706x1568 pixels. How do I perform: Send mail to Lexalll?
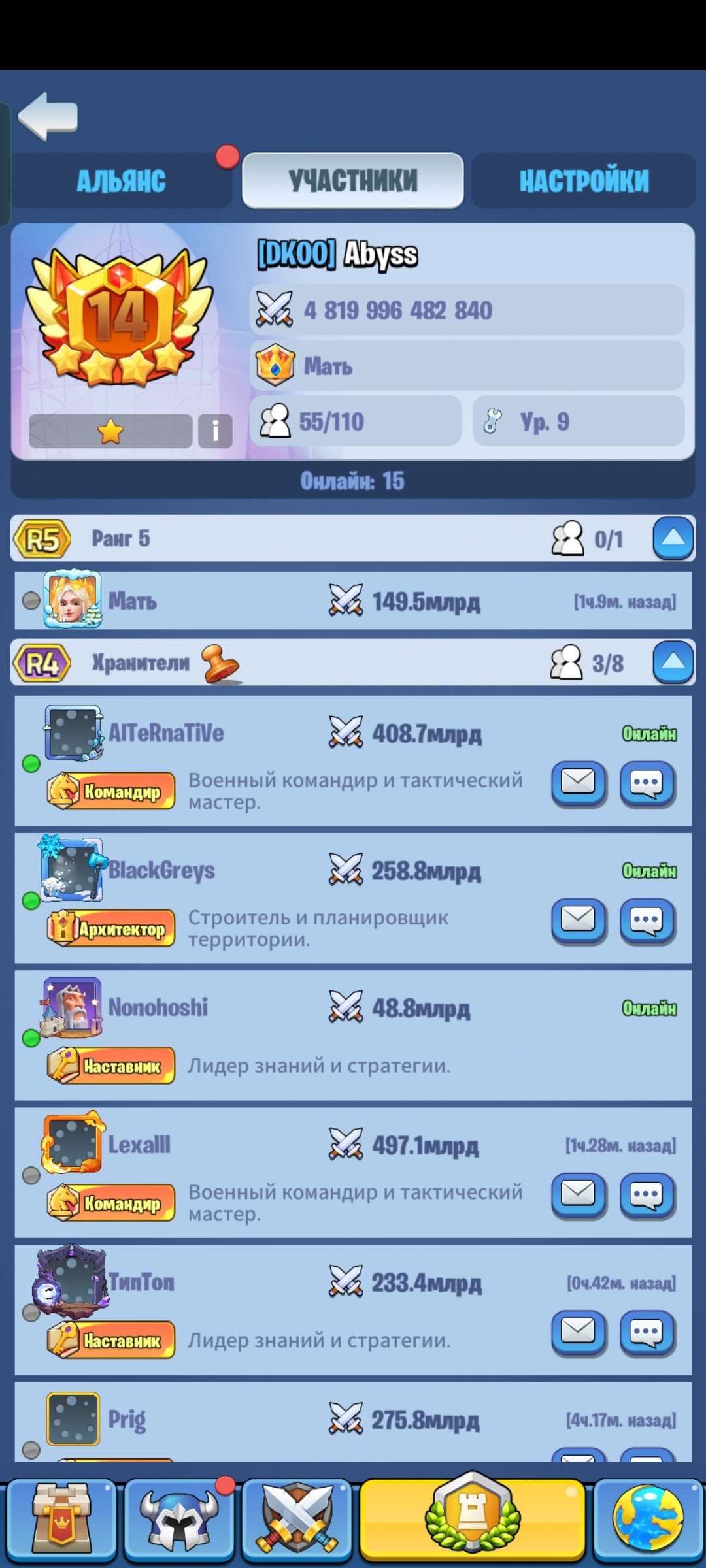579,1194
